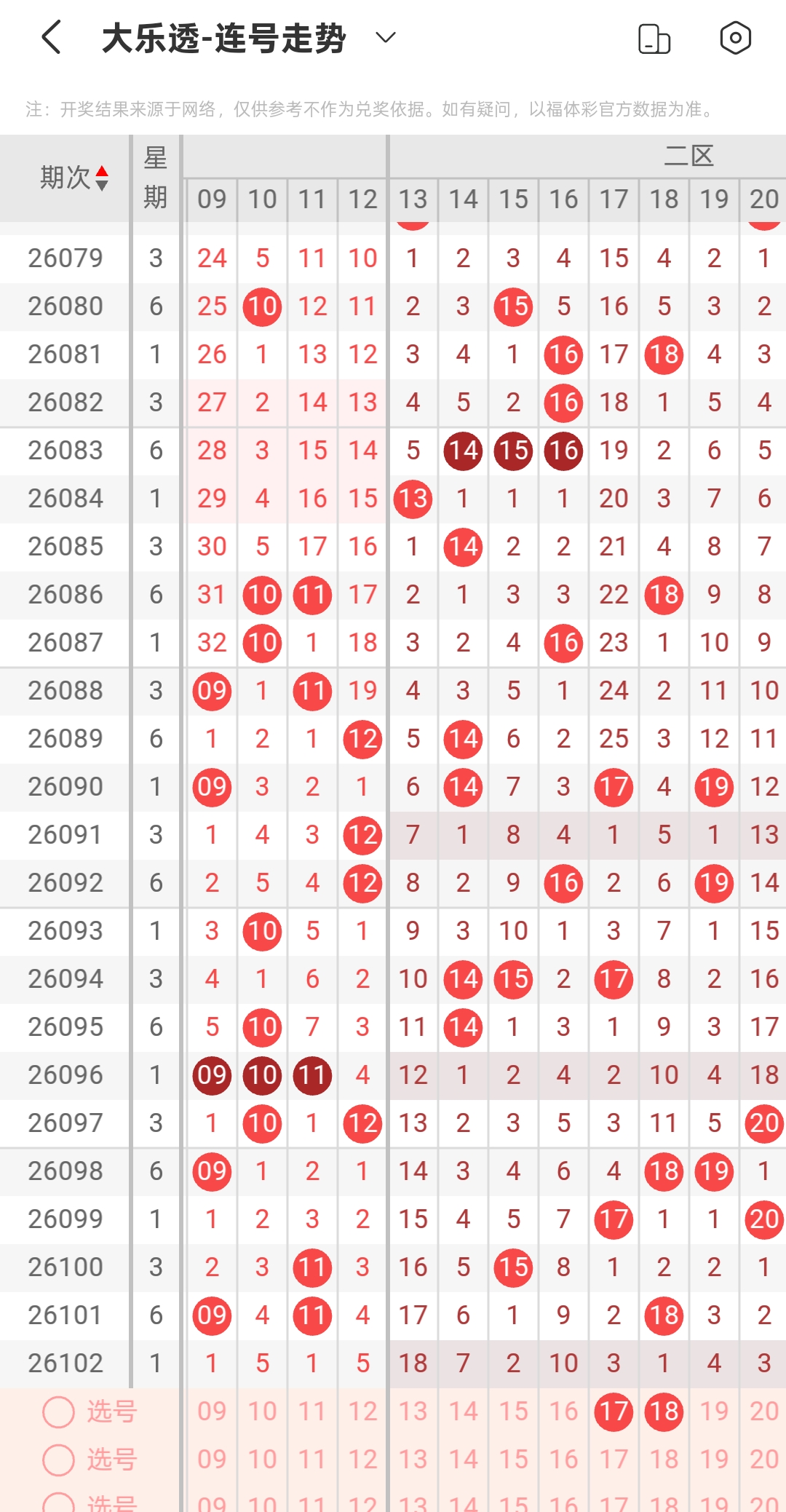Select the second 选号 radio circle
The image size is (786, 1512).
[59, 1460]
